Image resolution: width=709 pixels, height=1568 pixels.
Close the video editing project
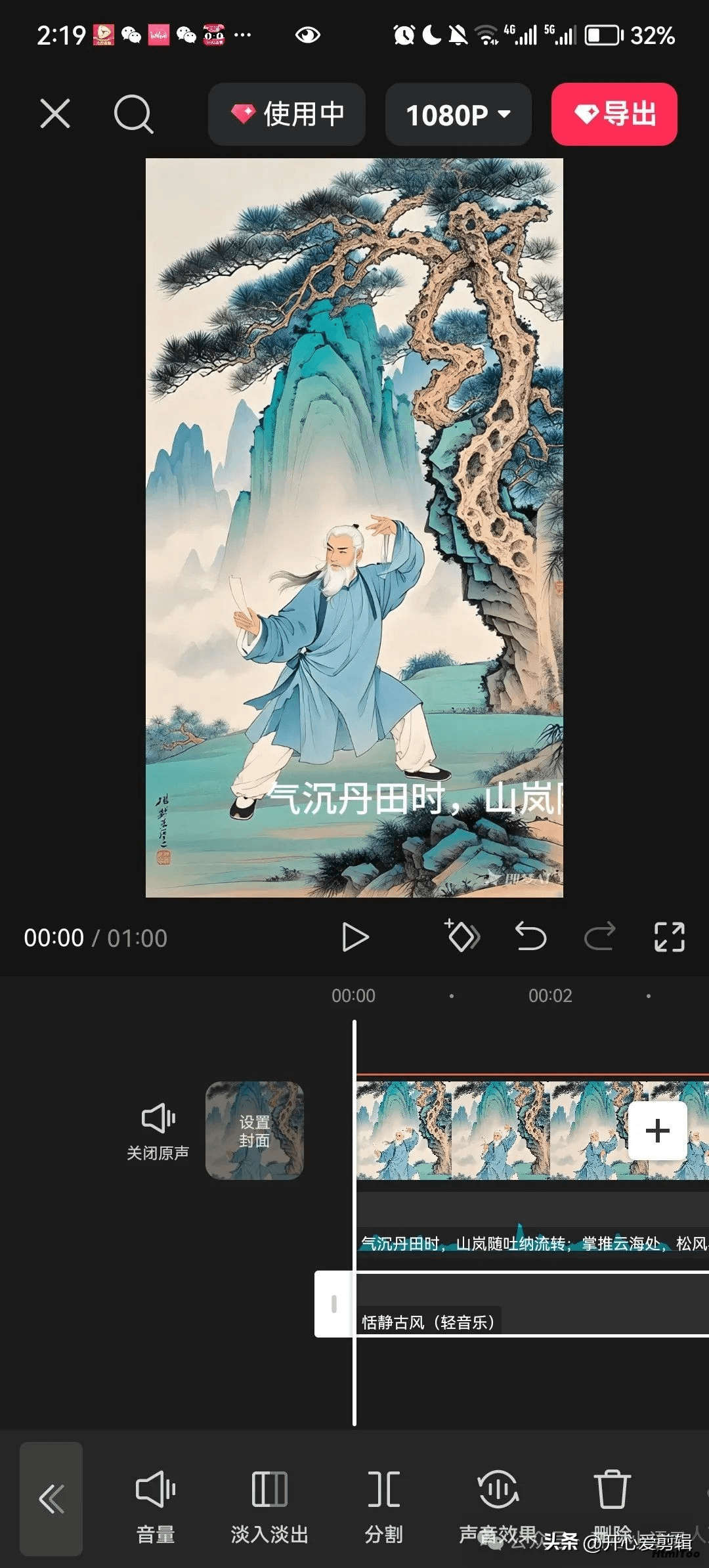click(55, 114)
